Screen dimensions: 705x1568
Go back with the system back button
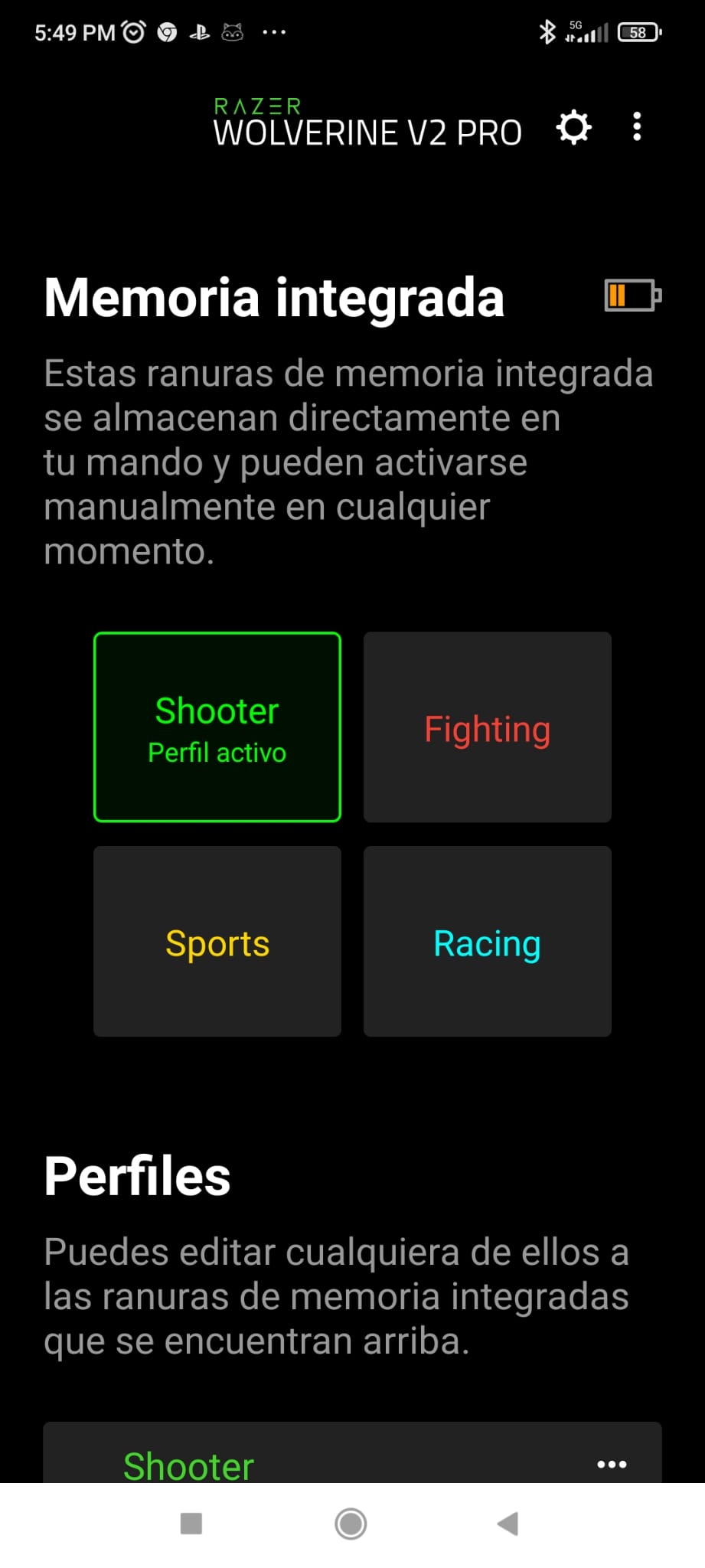[508, 1524]
